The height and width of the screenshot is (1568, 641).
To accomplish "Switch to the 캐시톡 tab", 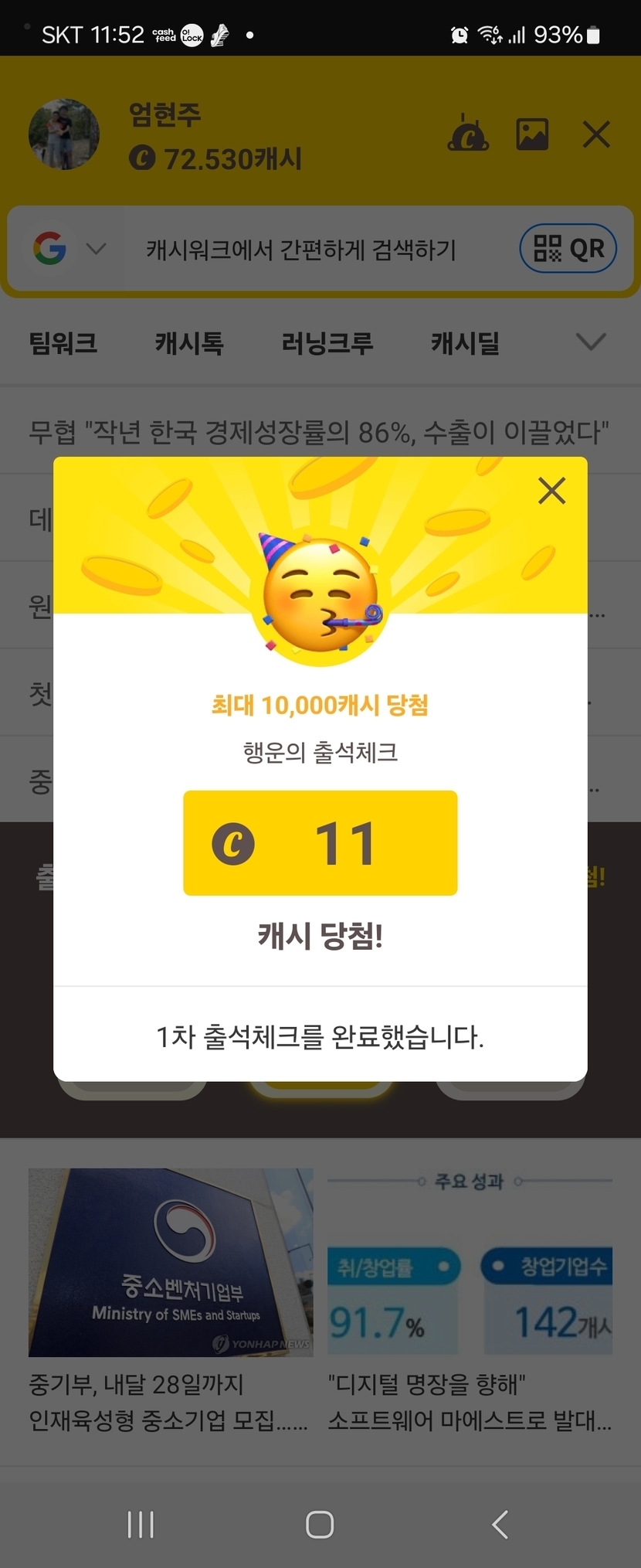I will (x=189, y=342).
